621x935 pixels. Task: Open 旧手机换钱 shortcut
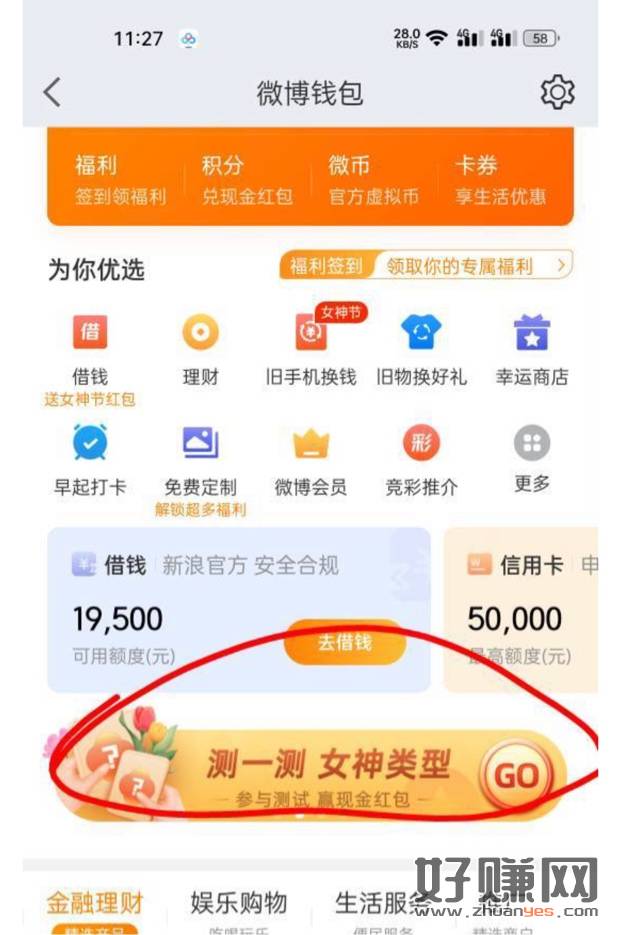[311, 349]
